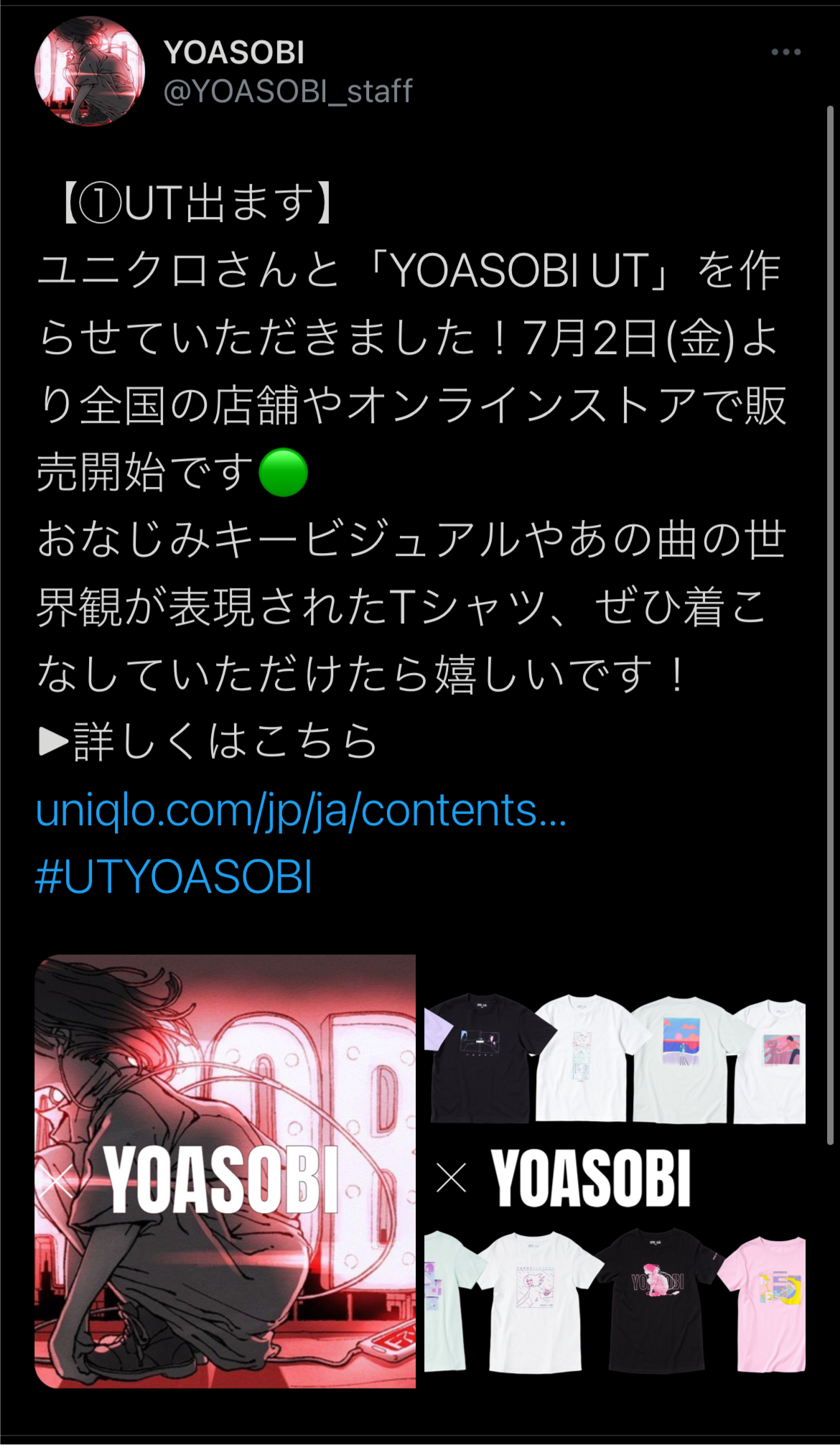Open the uniqlo.com/jp/ja/contents link

[301, 810]
